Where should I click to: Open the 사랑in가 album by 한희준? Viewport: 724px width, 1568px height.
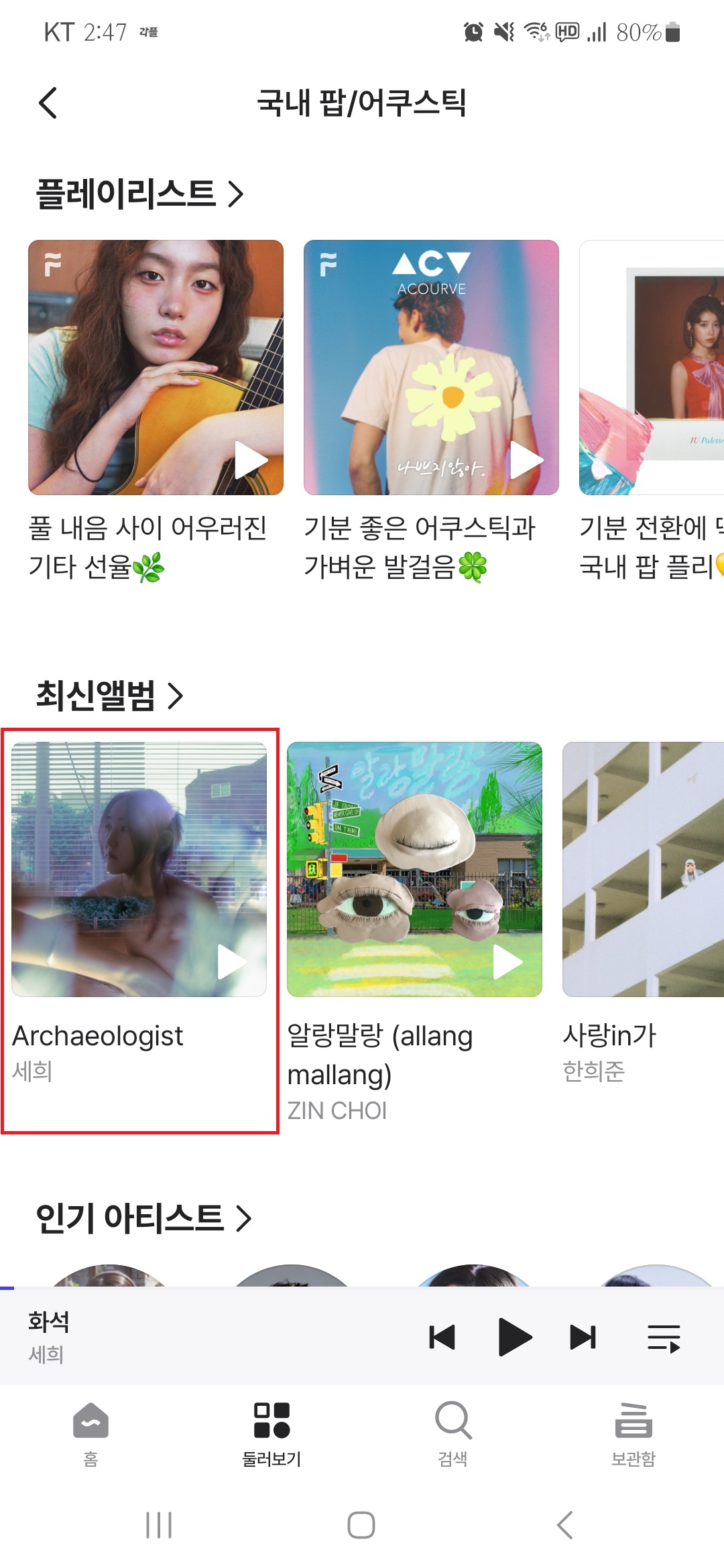tap(642, 869)
